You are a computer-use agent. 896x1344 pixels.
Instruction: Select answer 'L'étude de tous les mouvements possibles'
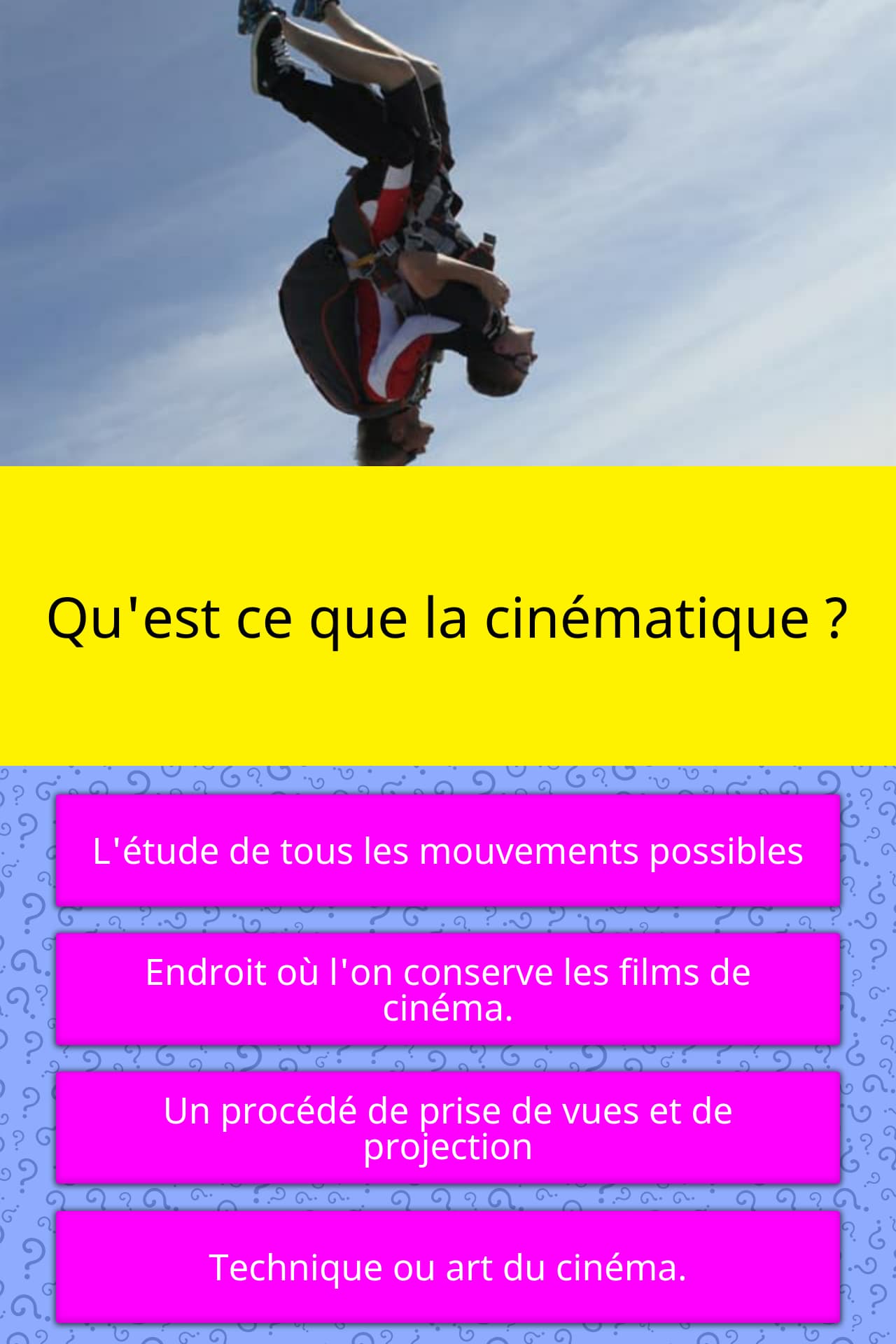pyautogui.click(x=448, y=851)
